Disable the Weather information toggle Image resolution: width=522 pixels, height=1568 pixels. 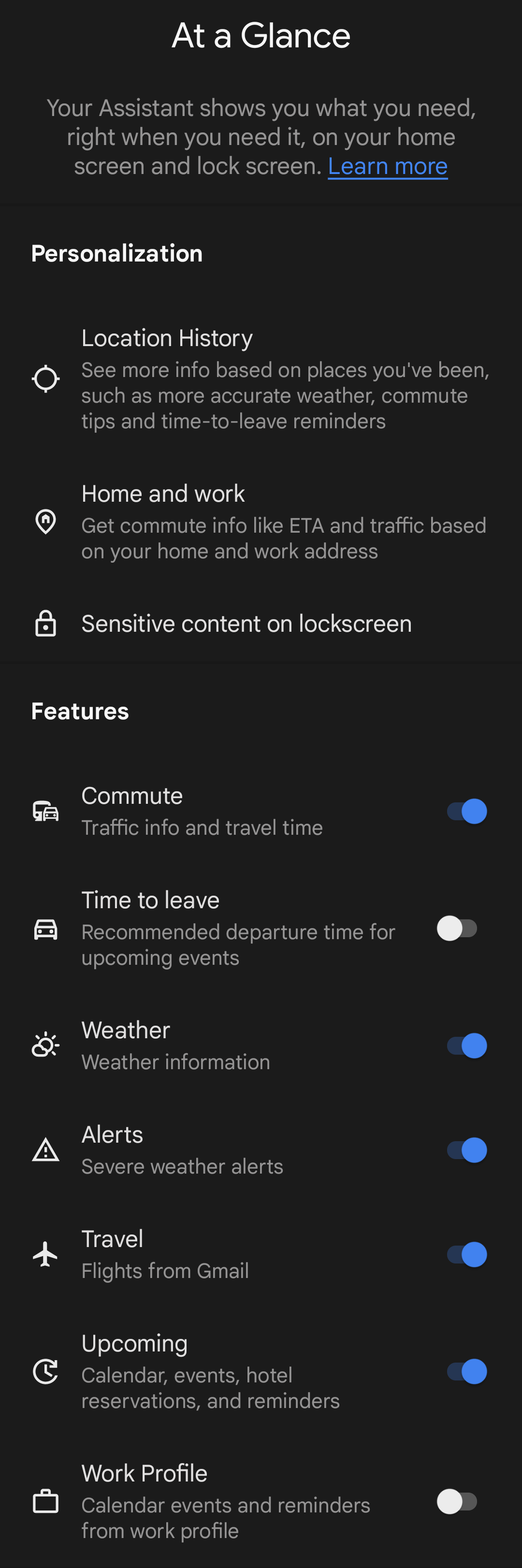pyautogui.click(x=466, y=1046)
